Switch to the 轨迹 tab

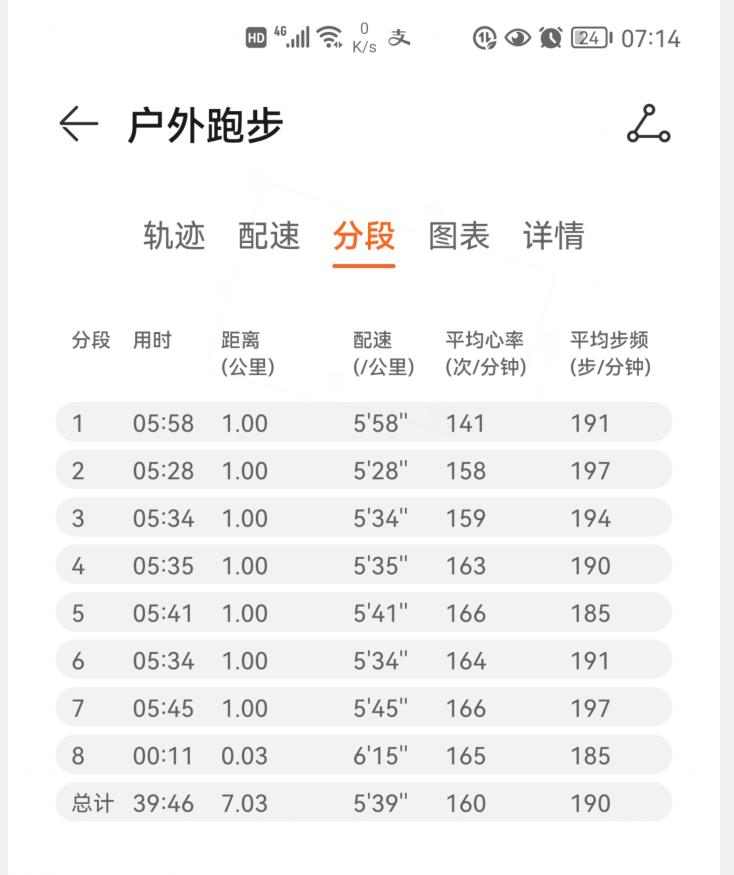(176, 237)
